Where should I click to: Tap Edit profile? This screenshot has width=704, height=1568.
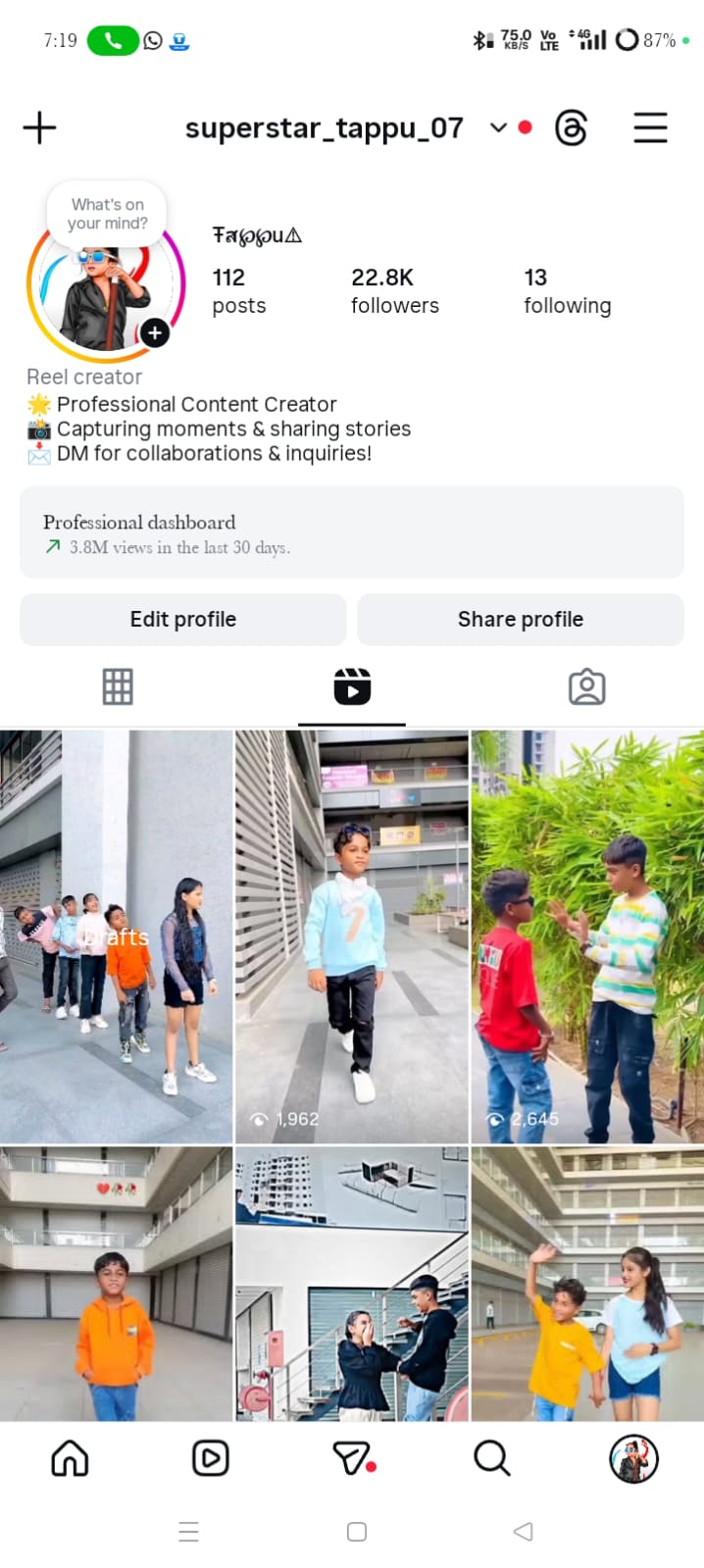click(183, 620)
